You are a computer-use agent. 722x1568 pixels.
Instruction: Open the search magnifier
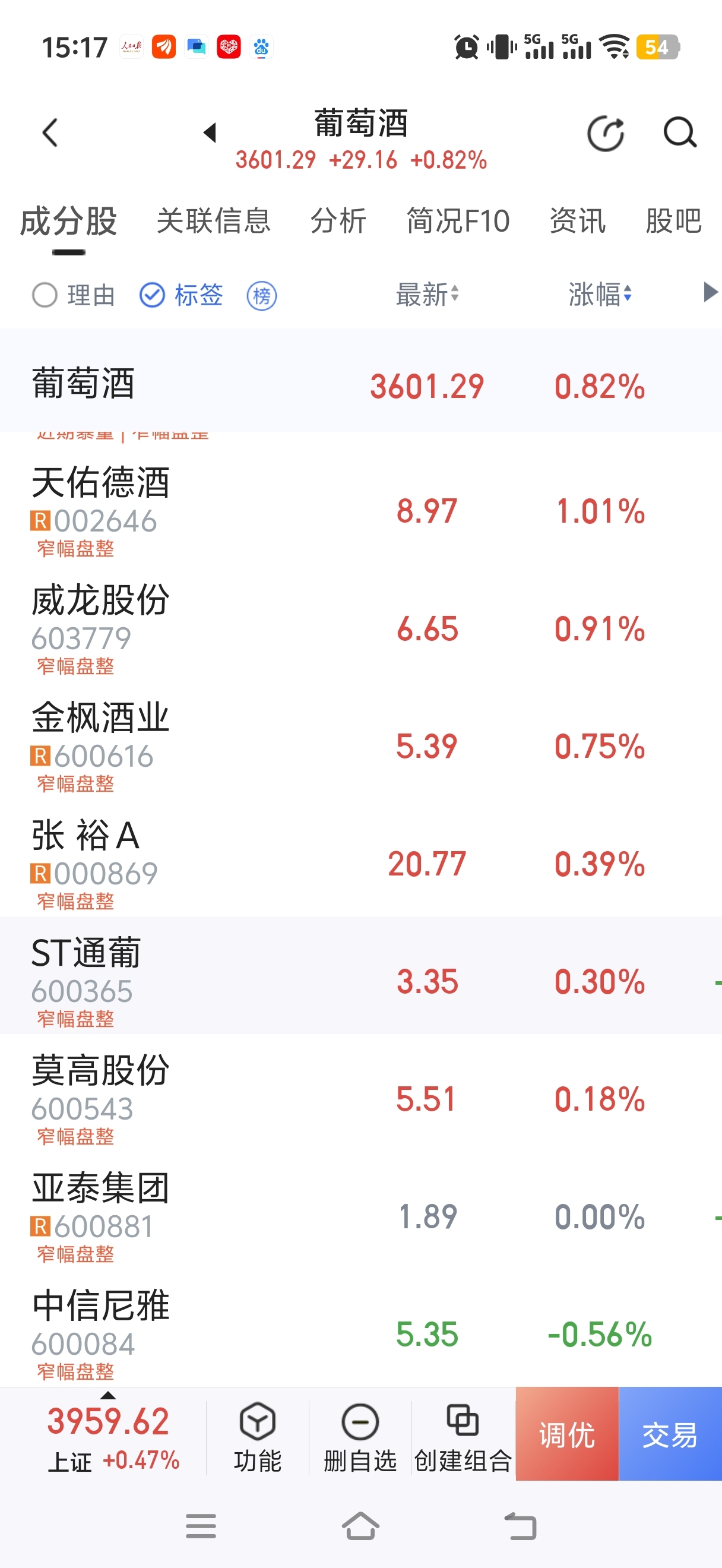[x=679, y=132]
